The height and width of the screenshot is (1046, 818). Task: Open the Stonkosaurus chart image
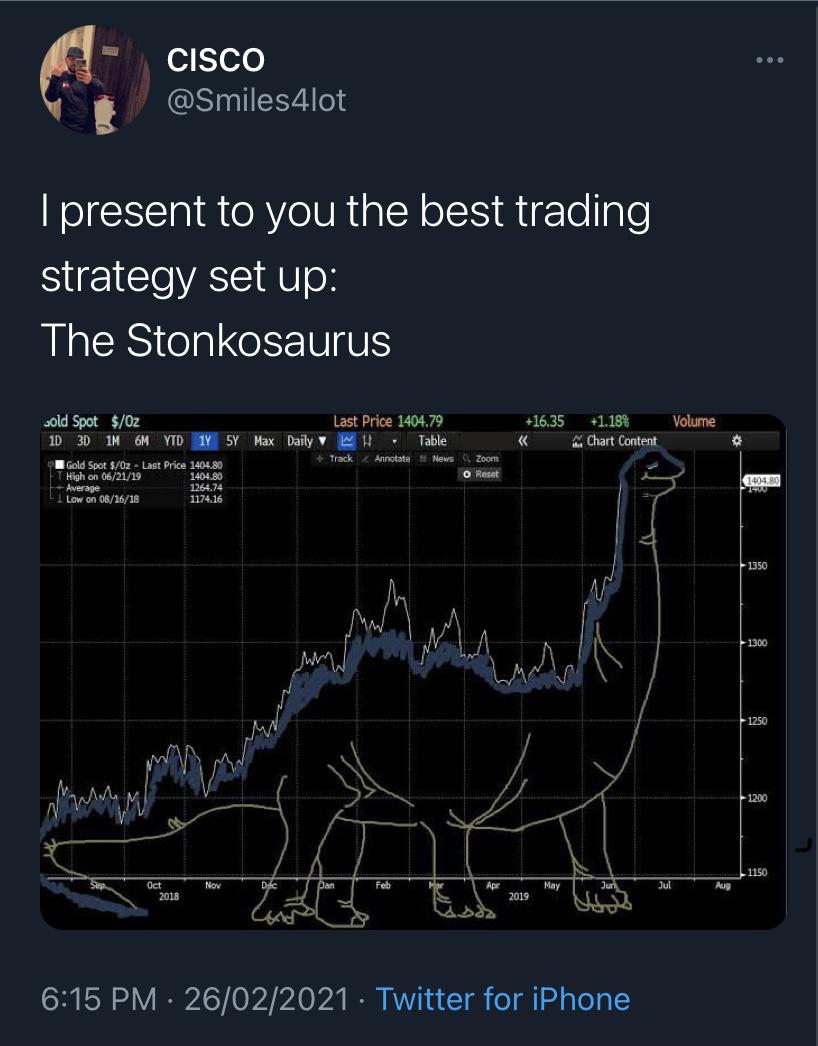[412, 670]
